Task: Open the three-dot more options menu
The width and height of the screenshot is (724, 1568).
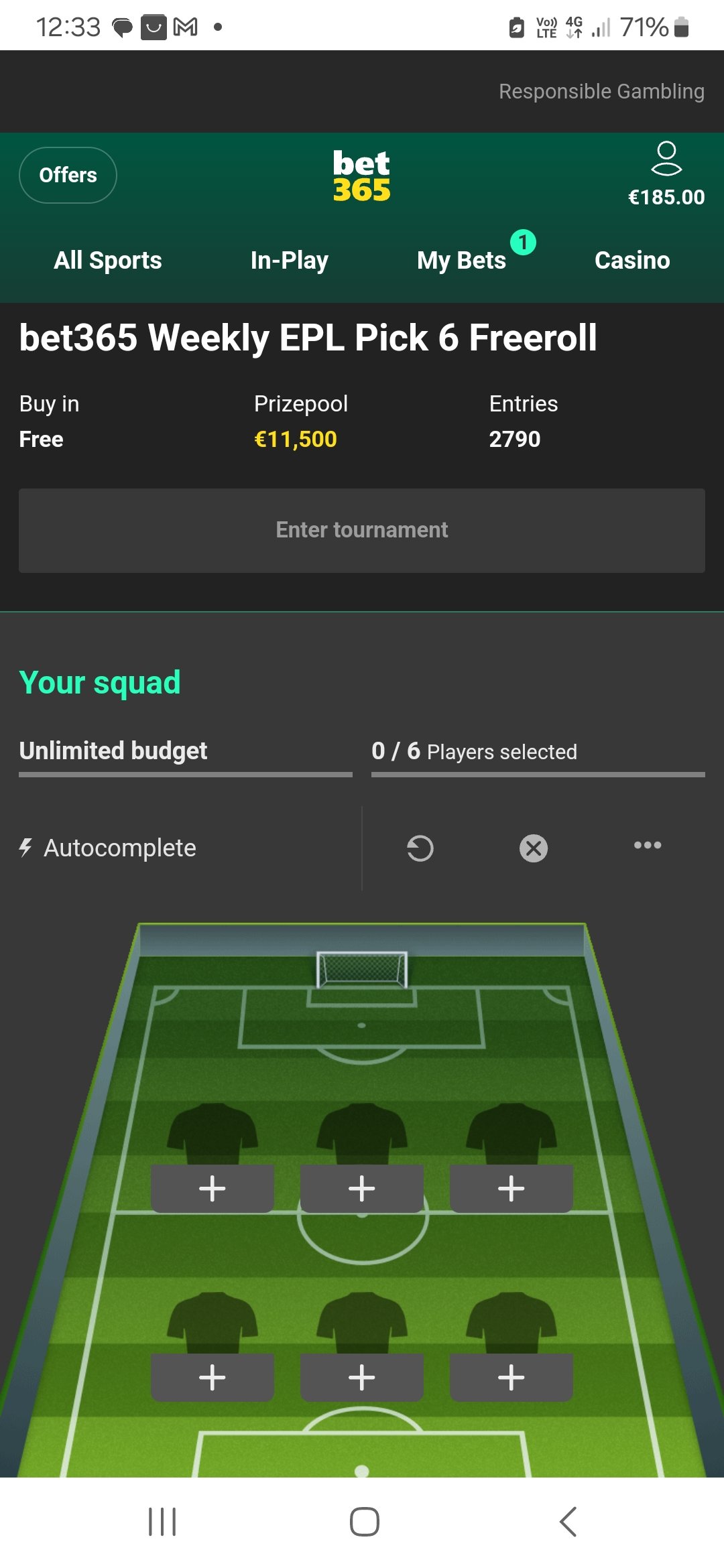Action: pos(648,845)
